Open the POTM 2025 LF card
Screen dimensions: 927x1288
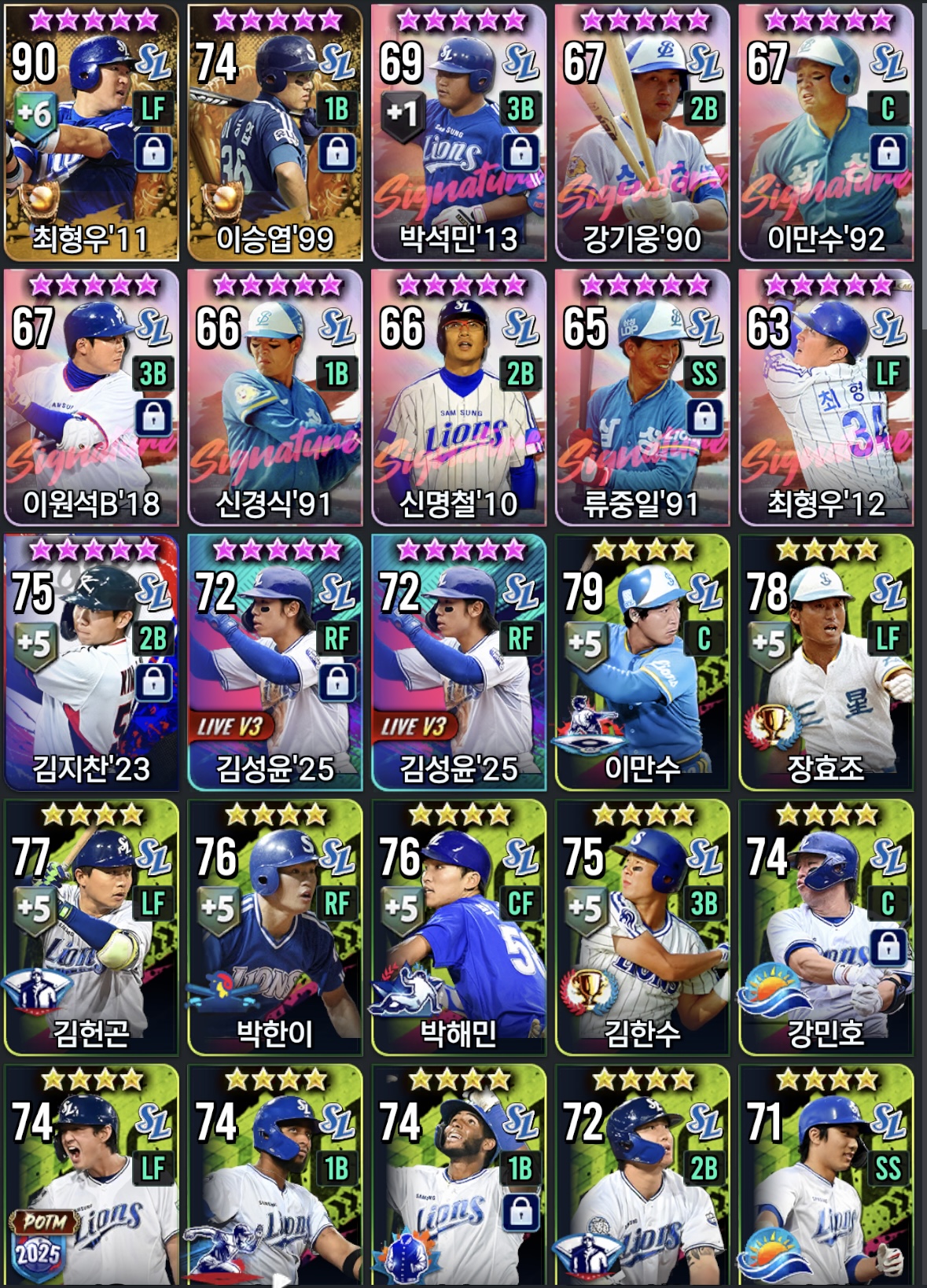(91, 1177)
